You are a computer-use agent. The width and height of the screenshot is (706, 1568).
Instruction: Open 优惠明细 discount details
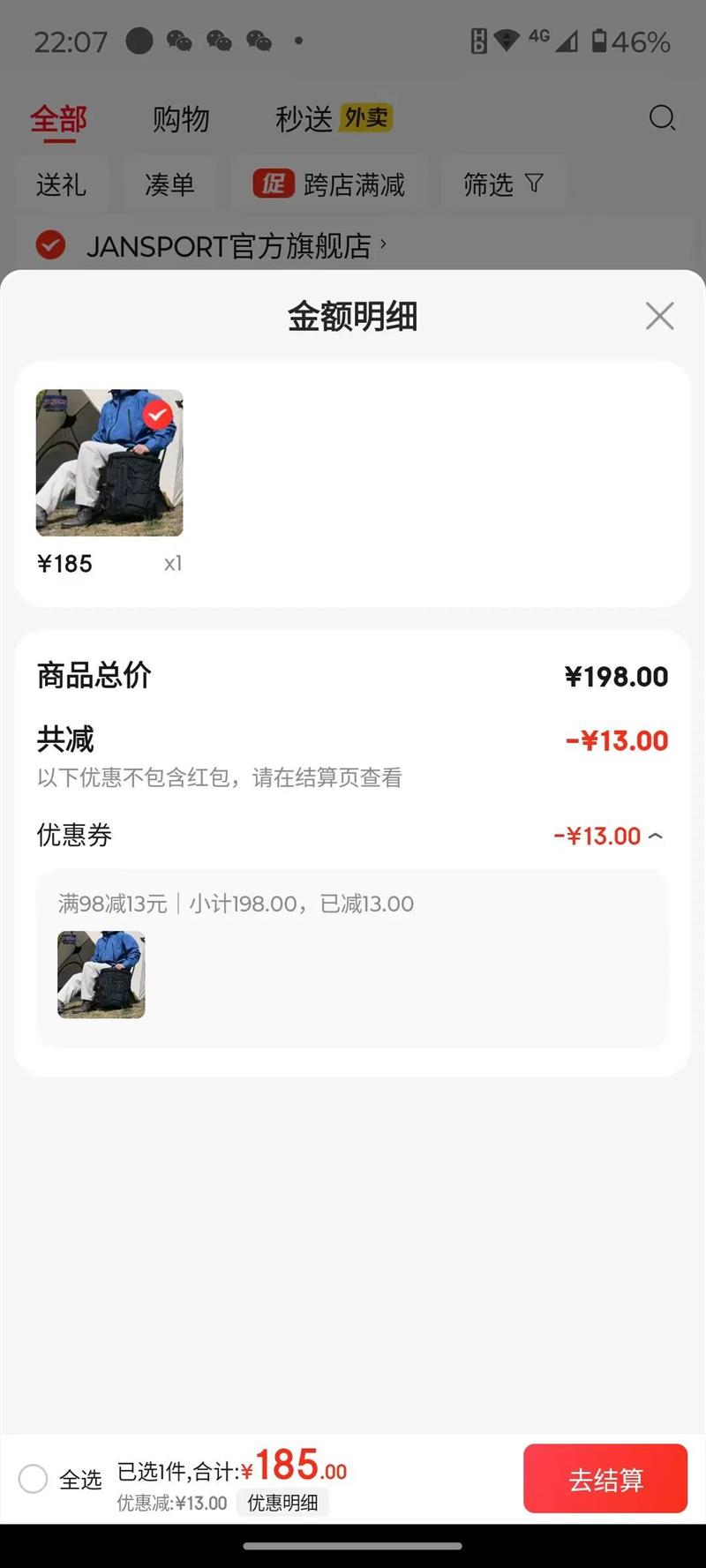click(x=282, y=1503)
